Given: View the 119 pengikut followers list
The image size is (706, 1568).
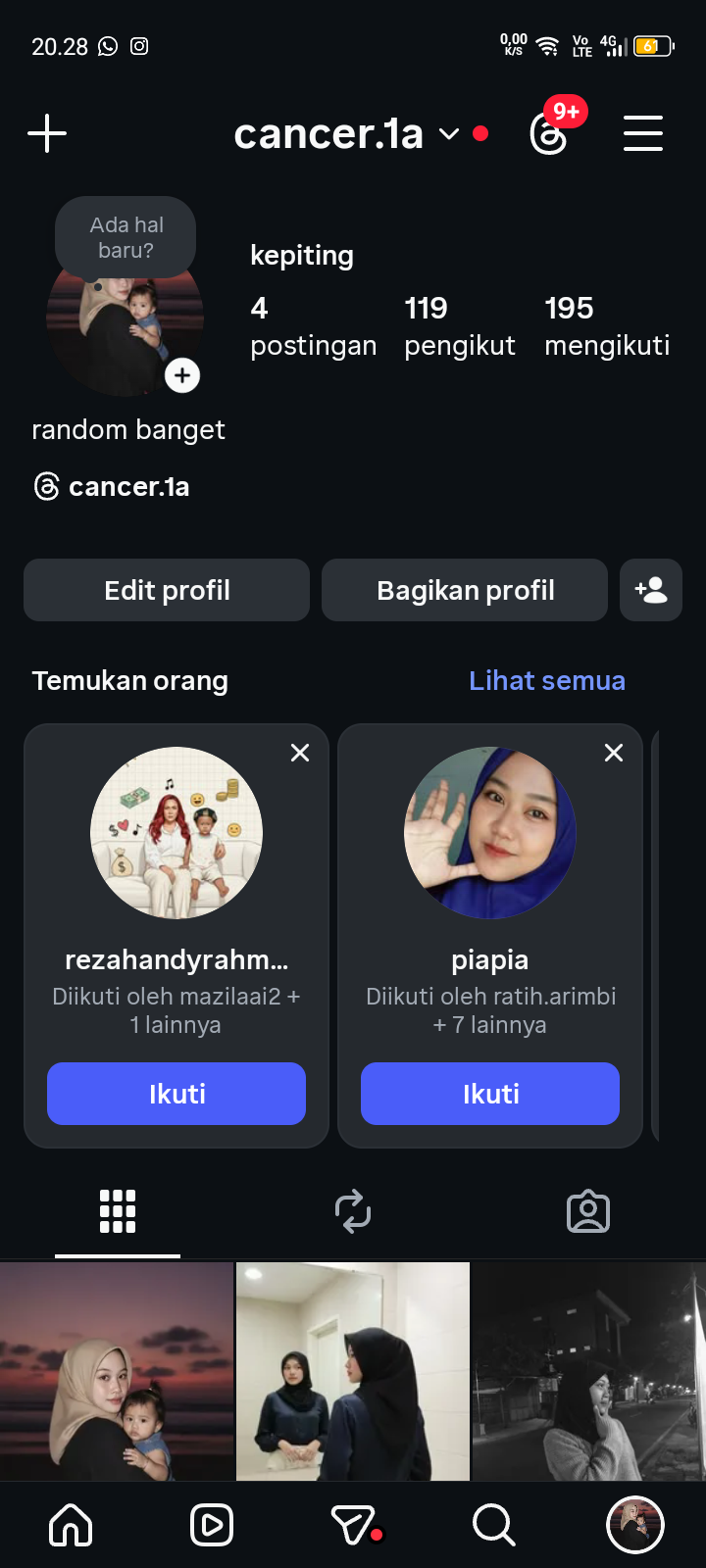Looking at the screenshot, I should pyautogui.click(x=459, y=326).
